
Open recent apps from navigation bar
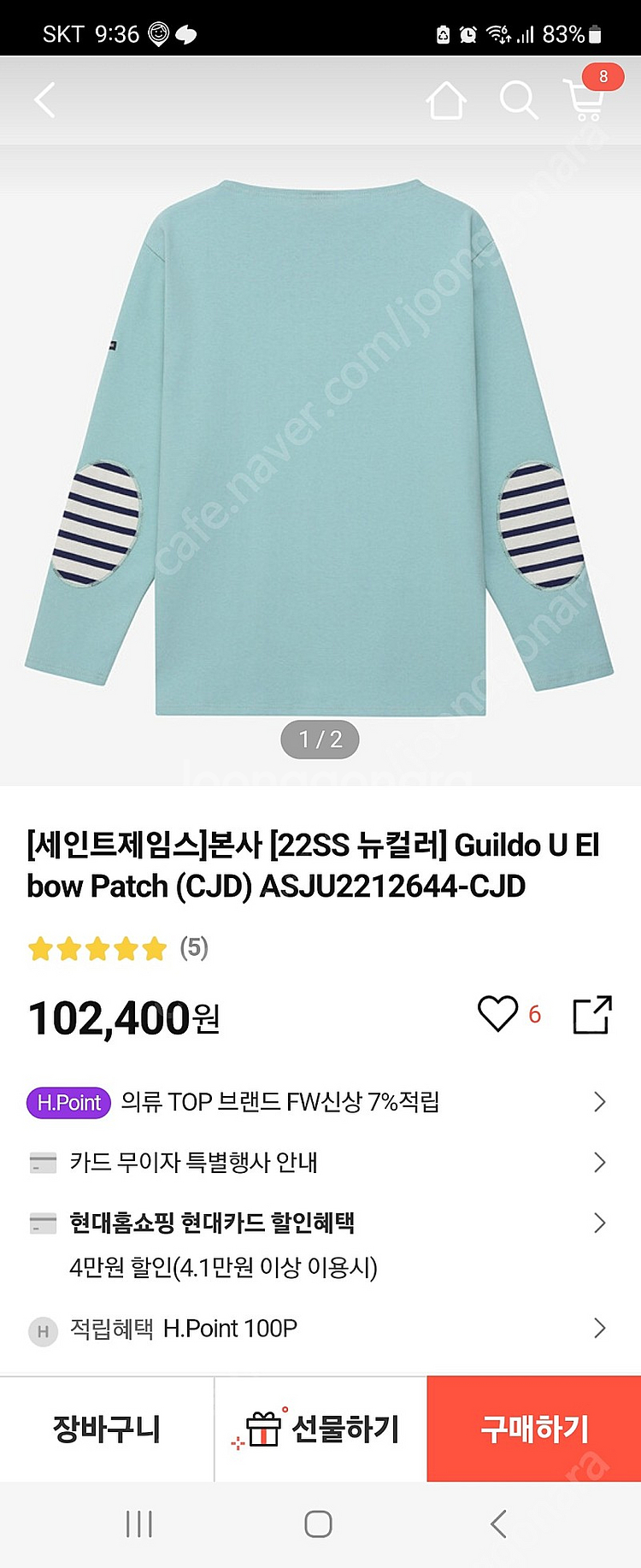[x=139, y=1524]
